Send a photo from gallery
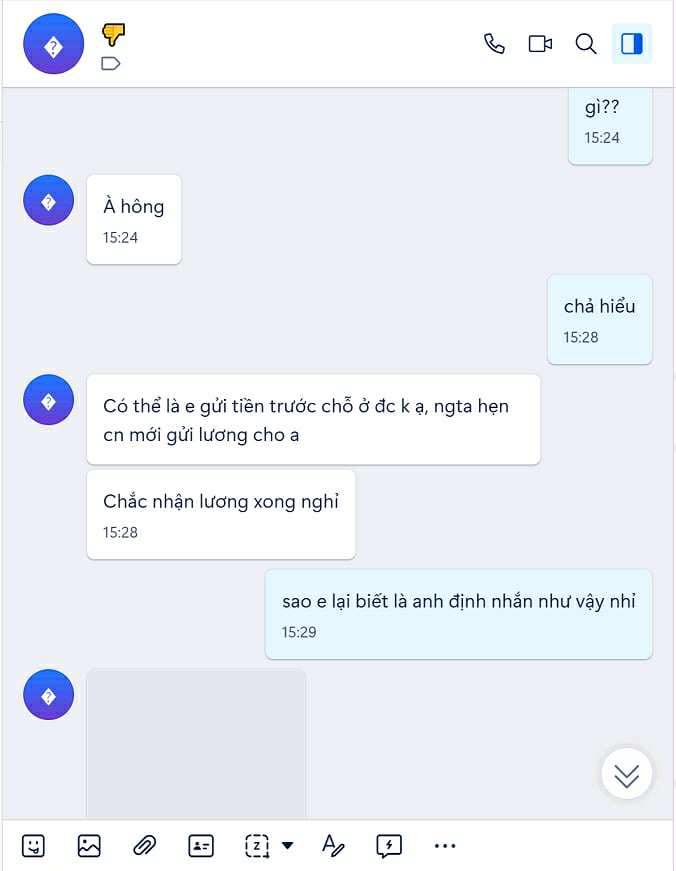The height and width of the screenshot is (871, 676). tap(89, 846)
